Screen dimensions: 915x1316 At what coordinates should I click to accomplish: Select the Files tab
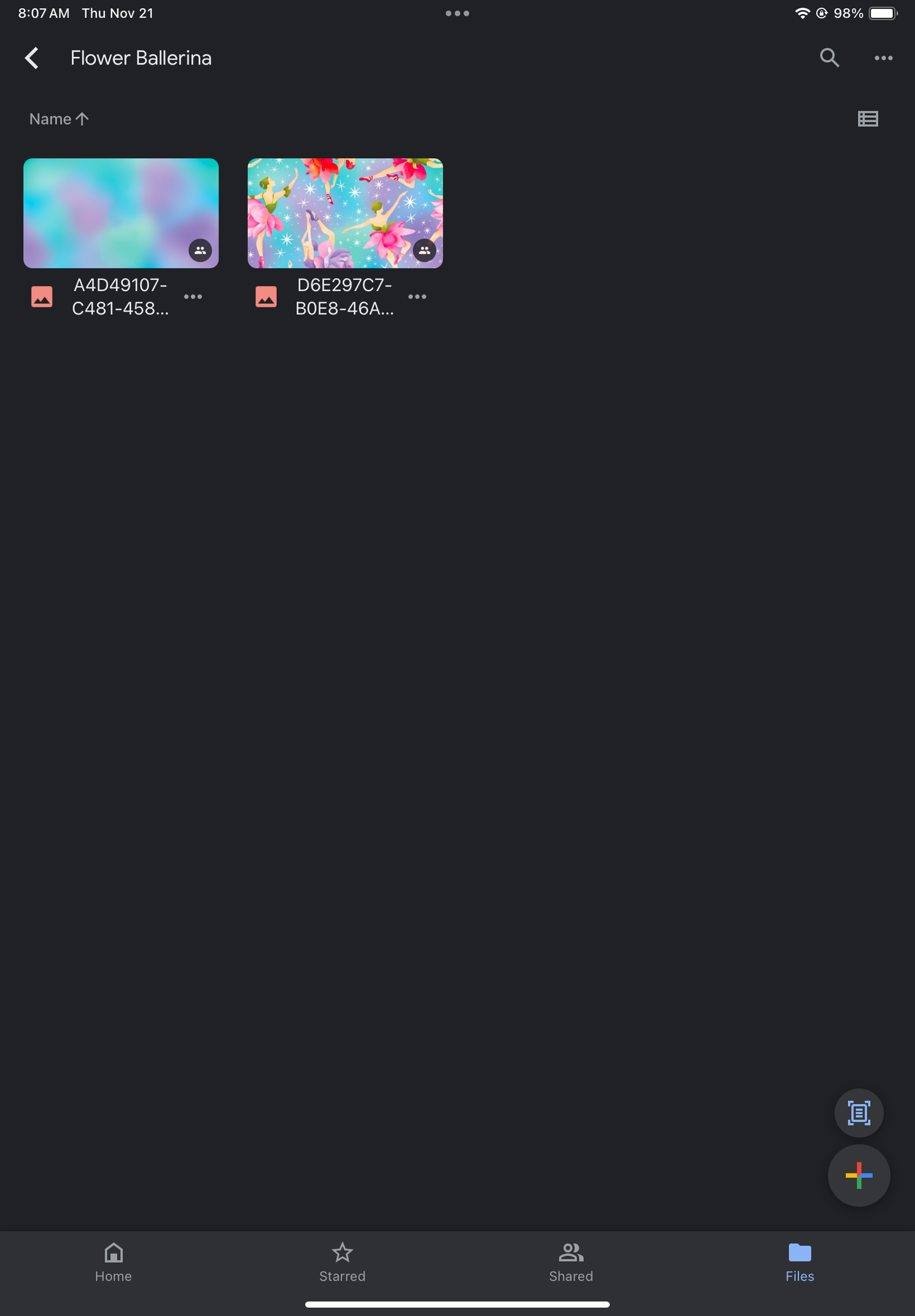[799, 1262]
